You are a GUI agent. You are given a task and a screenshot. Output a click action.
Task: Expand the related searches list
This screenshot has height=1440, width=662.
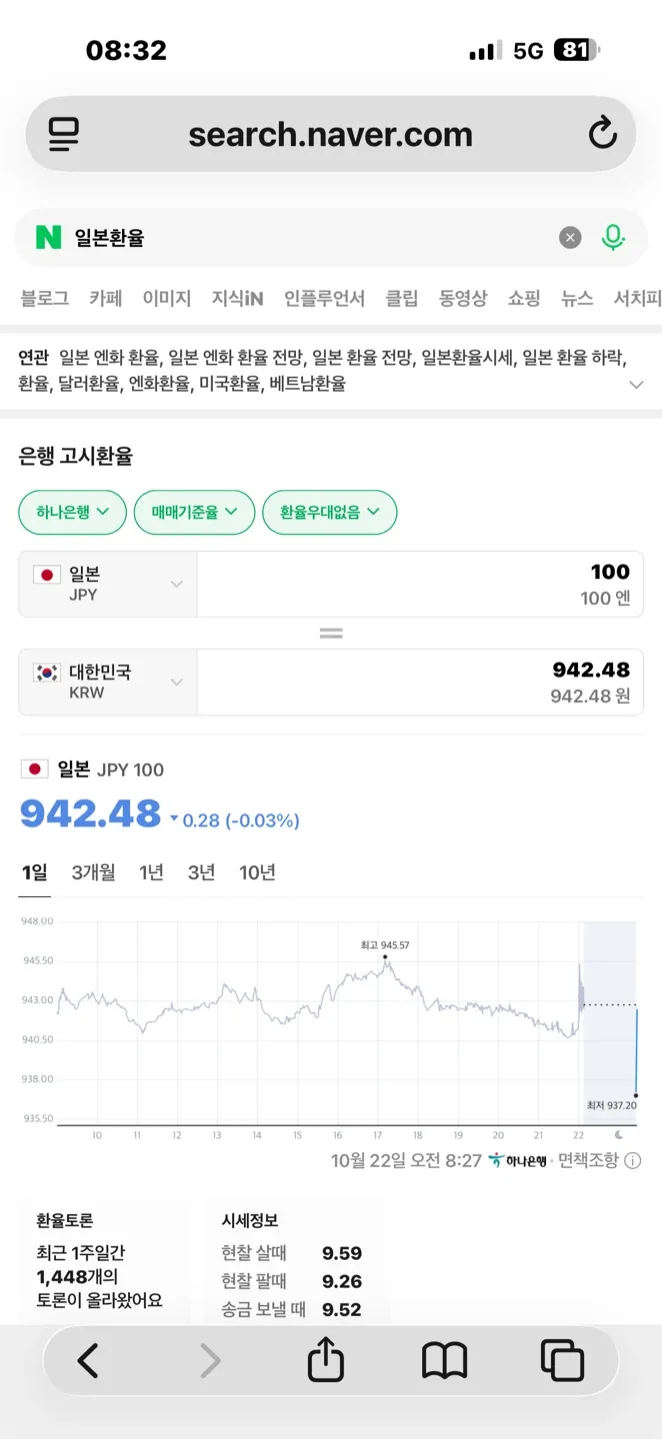(x=636, y=385)
